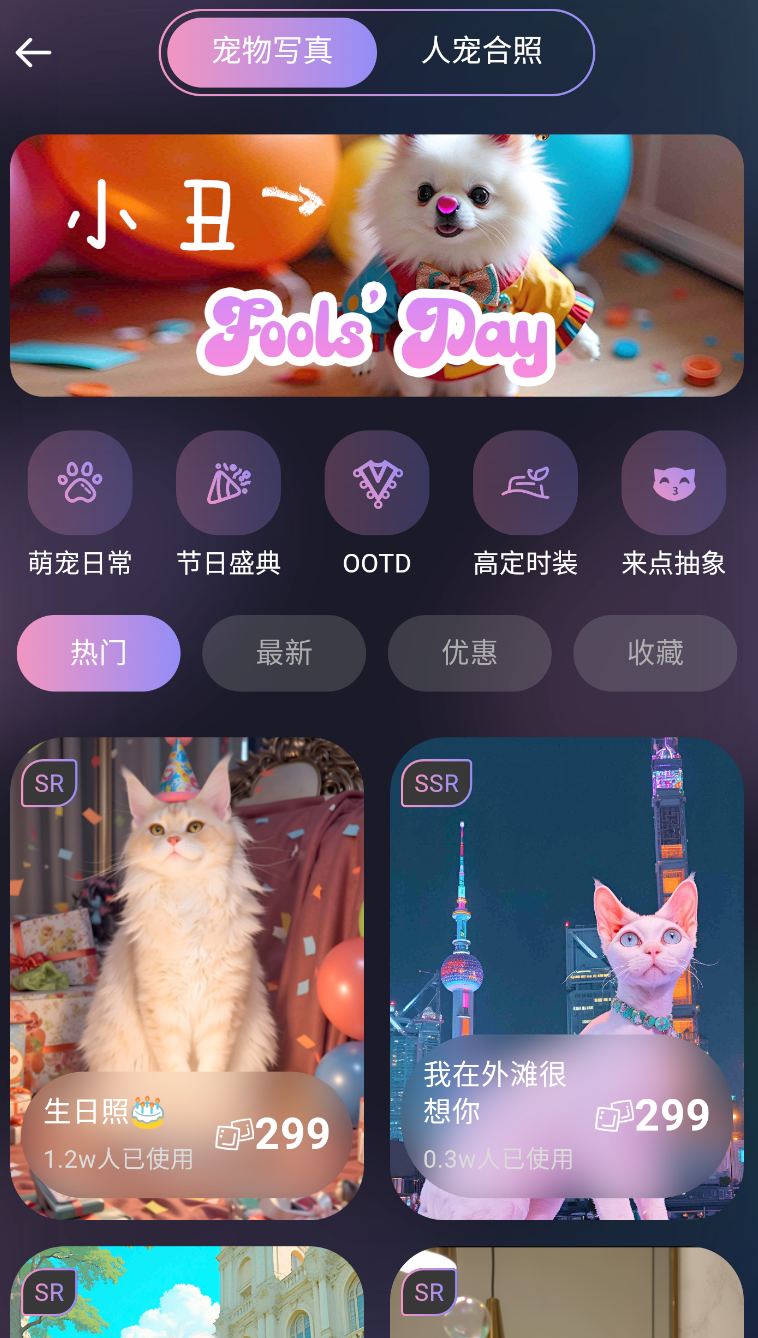
Task: Tap the coin icon on the 我在外滩很想你 card
Action: point(616,1117)
